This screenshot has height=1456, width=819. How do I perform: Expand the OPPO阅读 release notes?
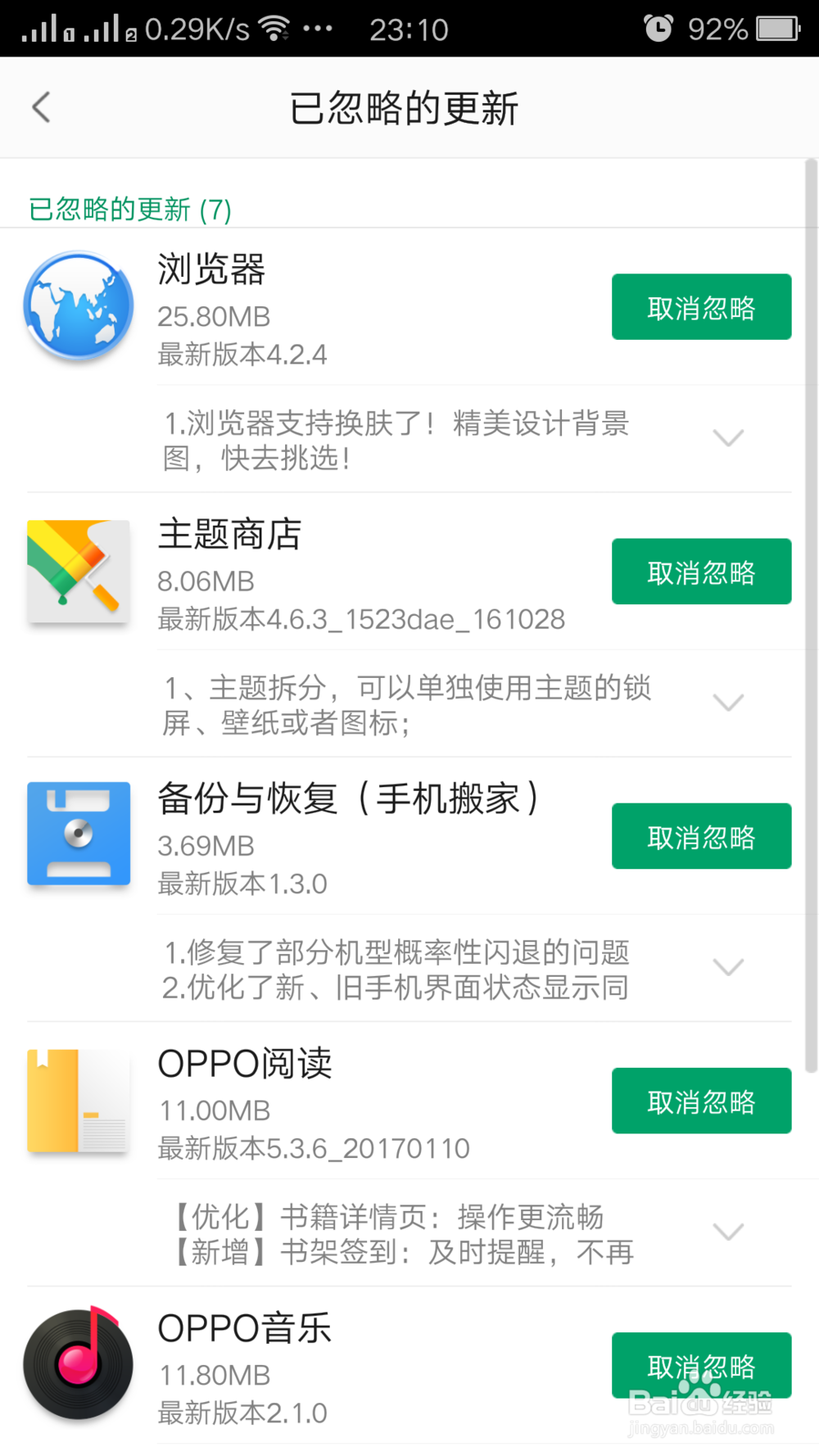coord(729,1230)
